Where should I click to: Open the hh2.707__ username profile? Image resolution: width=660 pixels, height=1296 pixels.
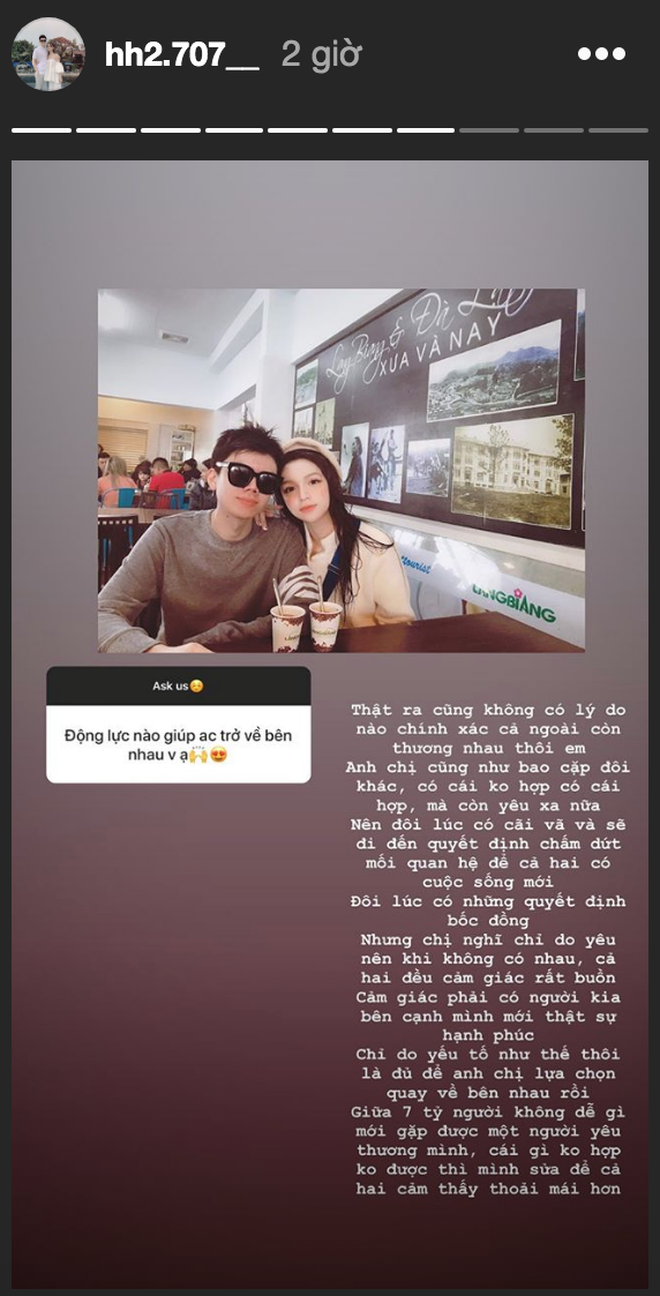(x=181, y=54)
